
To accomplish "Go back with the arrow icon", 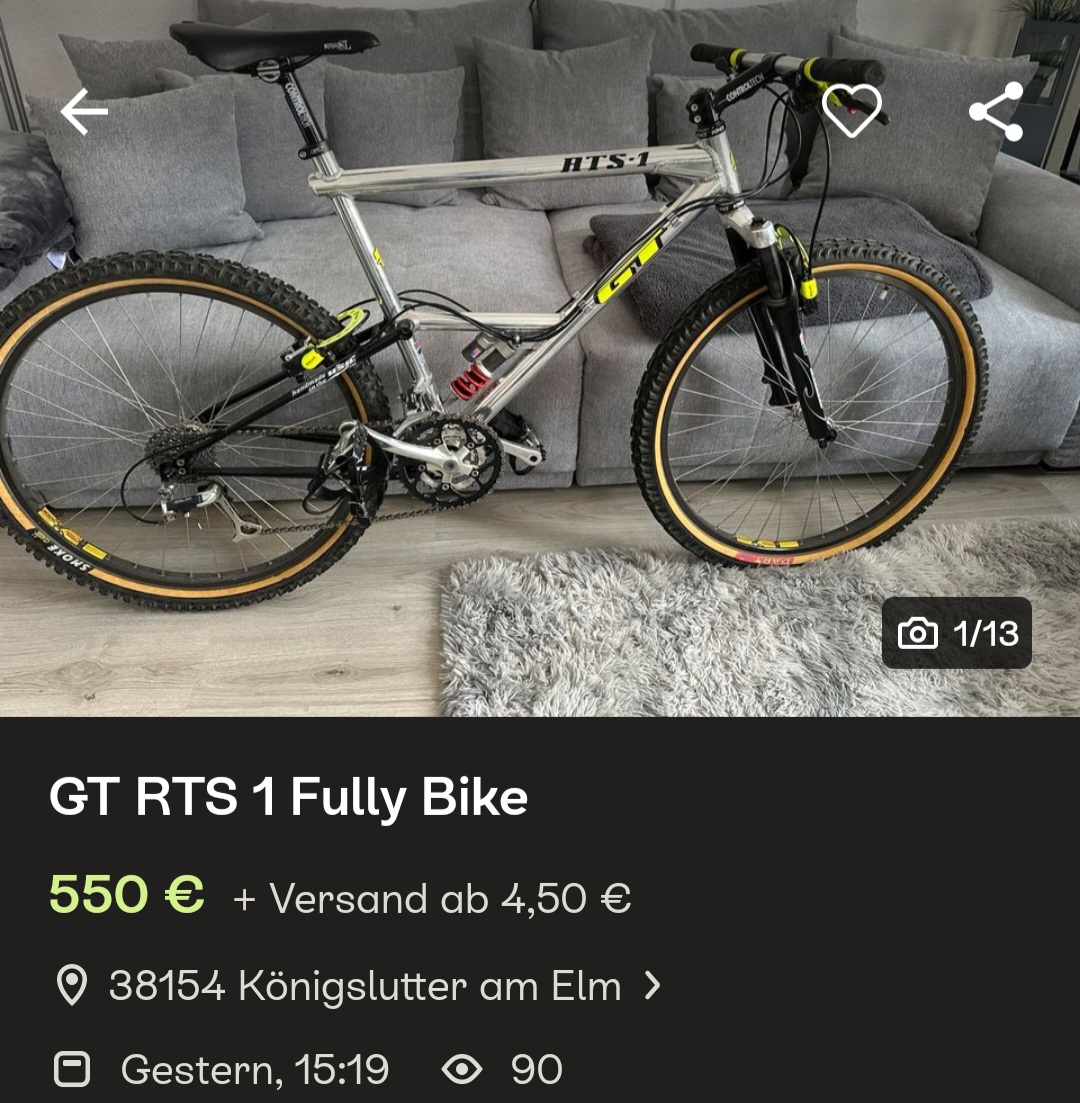I will 84,111.
